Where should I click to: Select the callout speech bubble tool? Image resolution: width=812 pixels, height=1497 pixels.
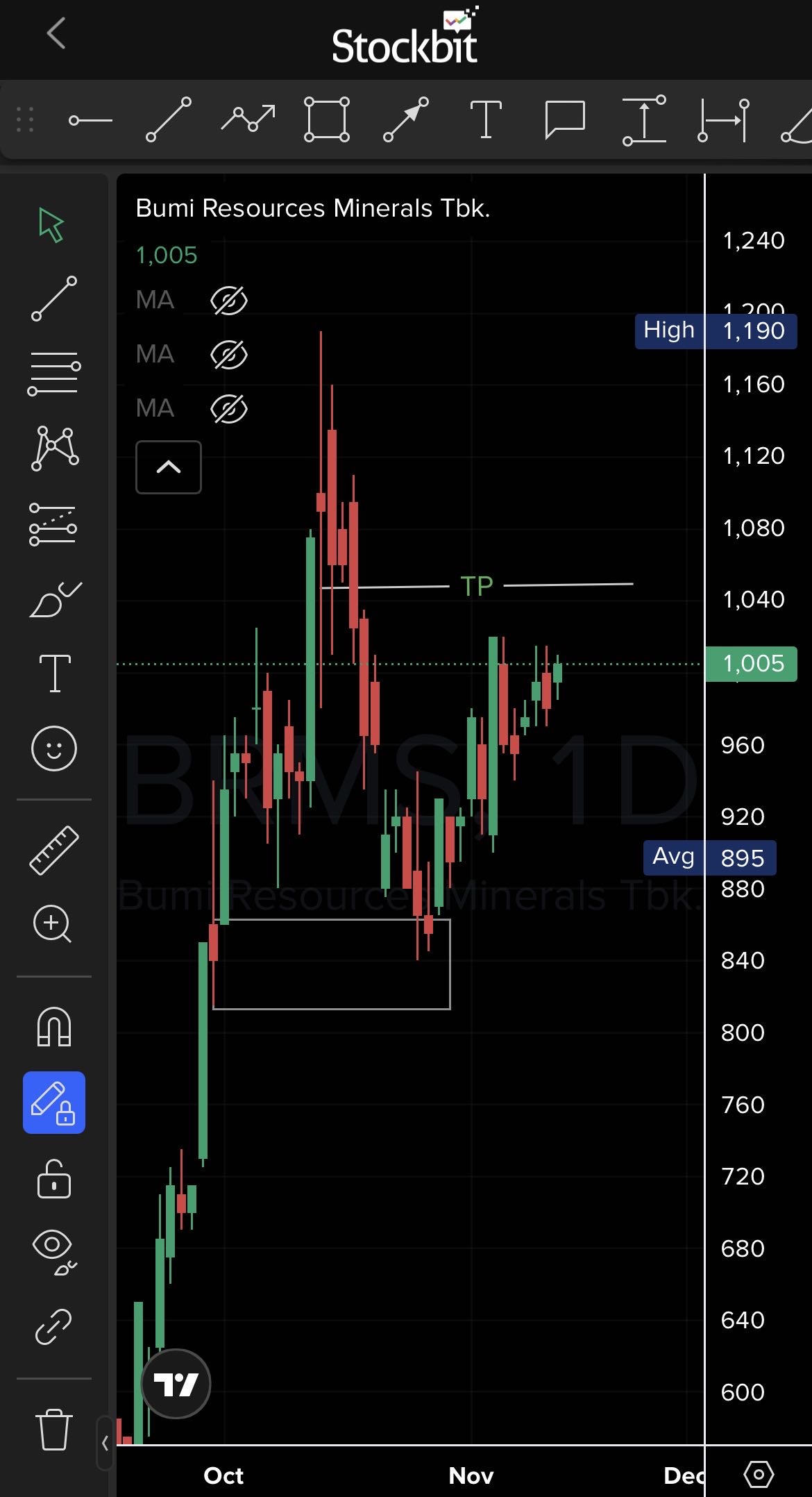tap(565, 119)
